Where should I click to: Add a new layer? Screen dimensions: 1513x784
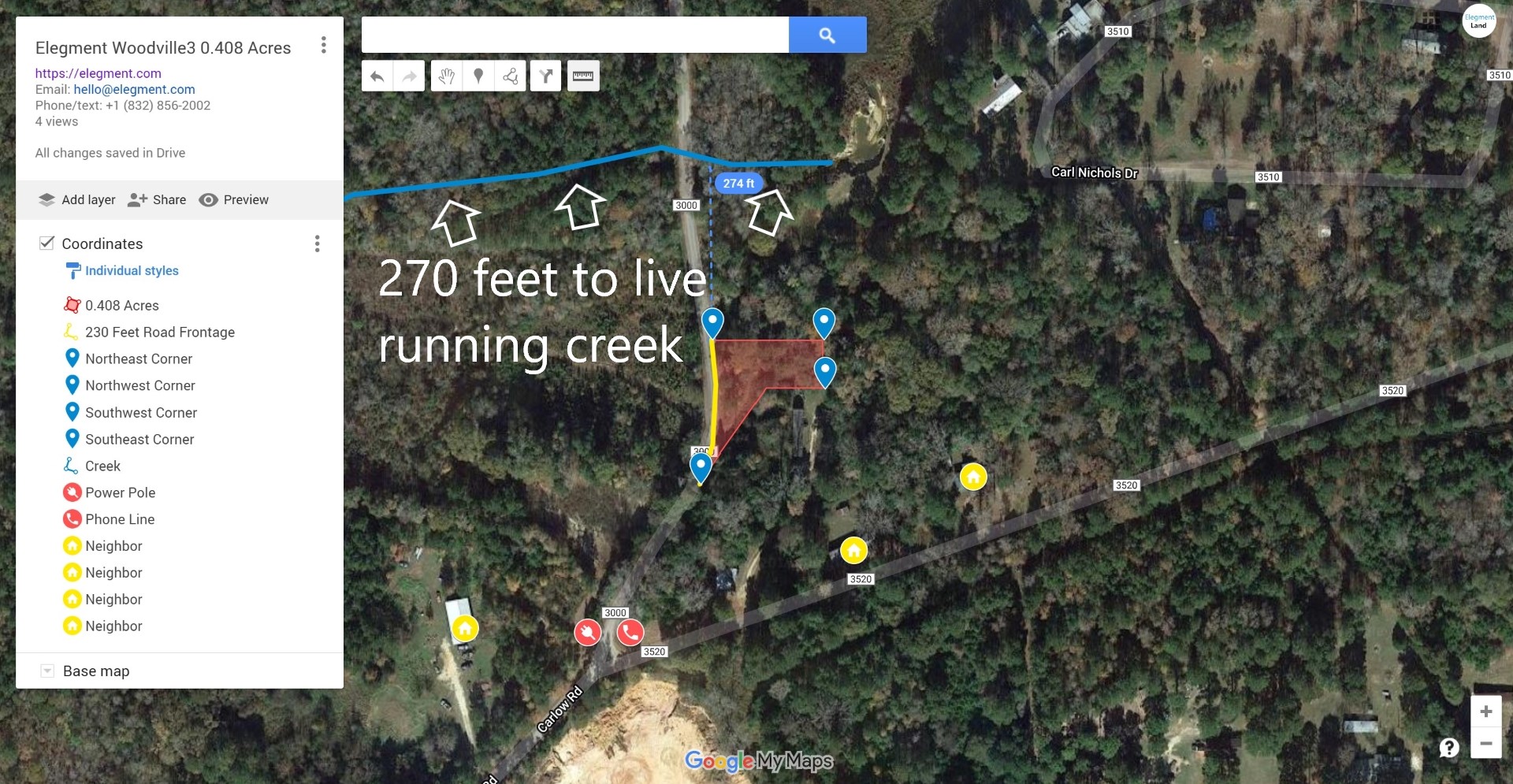tap(77, 200)
